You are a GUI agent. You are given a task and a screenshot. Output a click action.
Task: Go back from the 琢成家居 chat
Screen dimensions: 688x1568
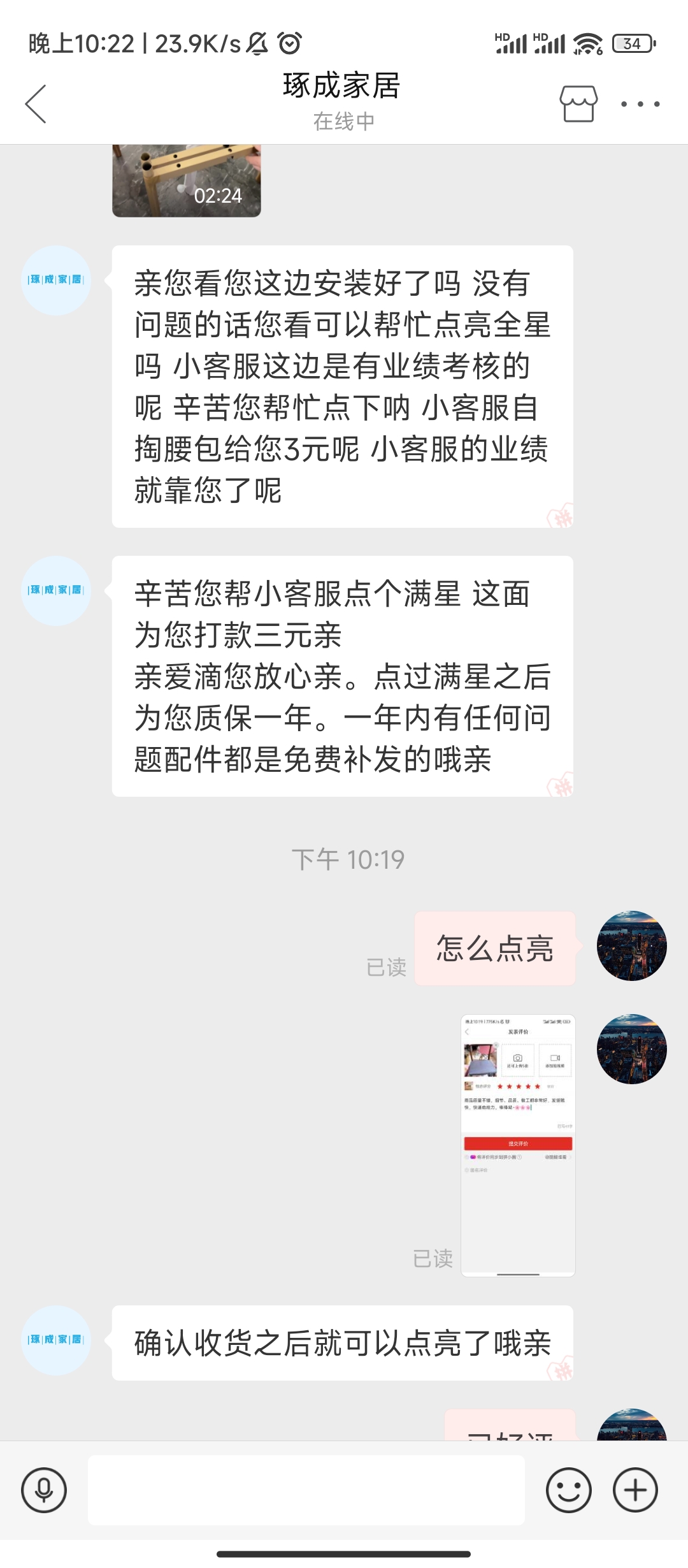[36, 104]
